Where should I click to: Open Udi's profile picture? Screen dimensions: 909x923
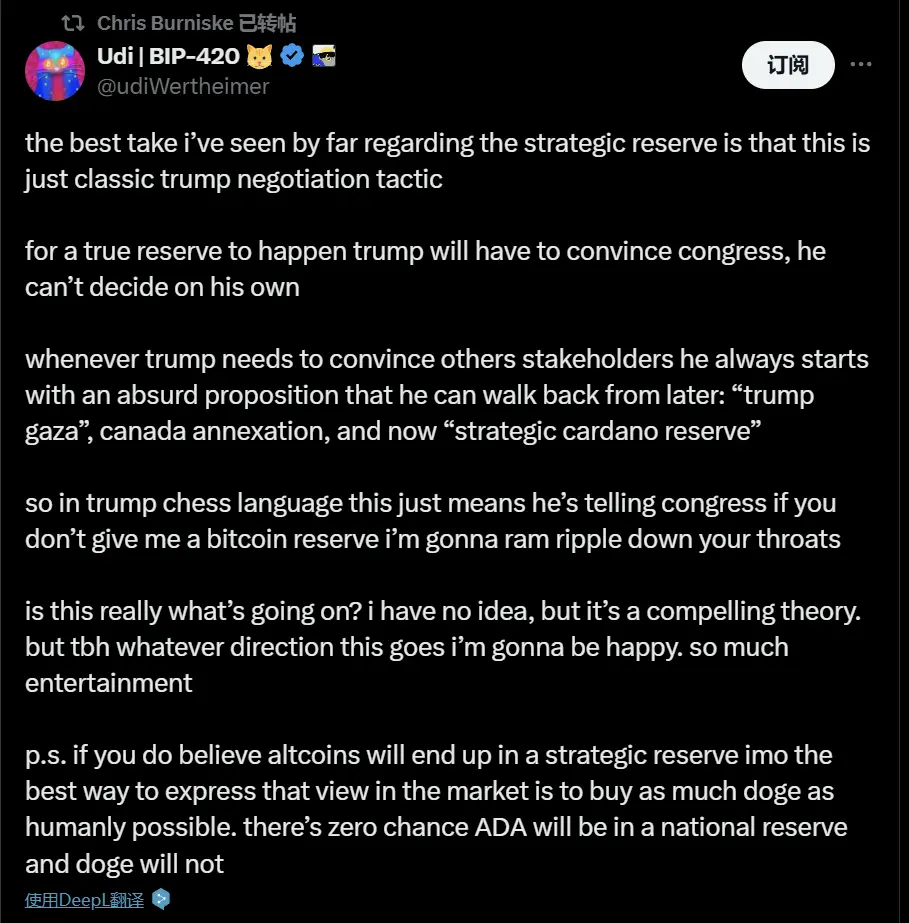[54, 70]
